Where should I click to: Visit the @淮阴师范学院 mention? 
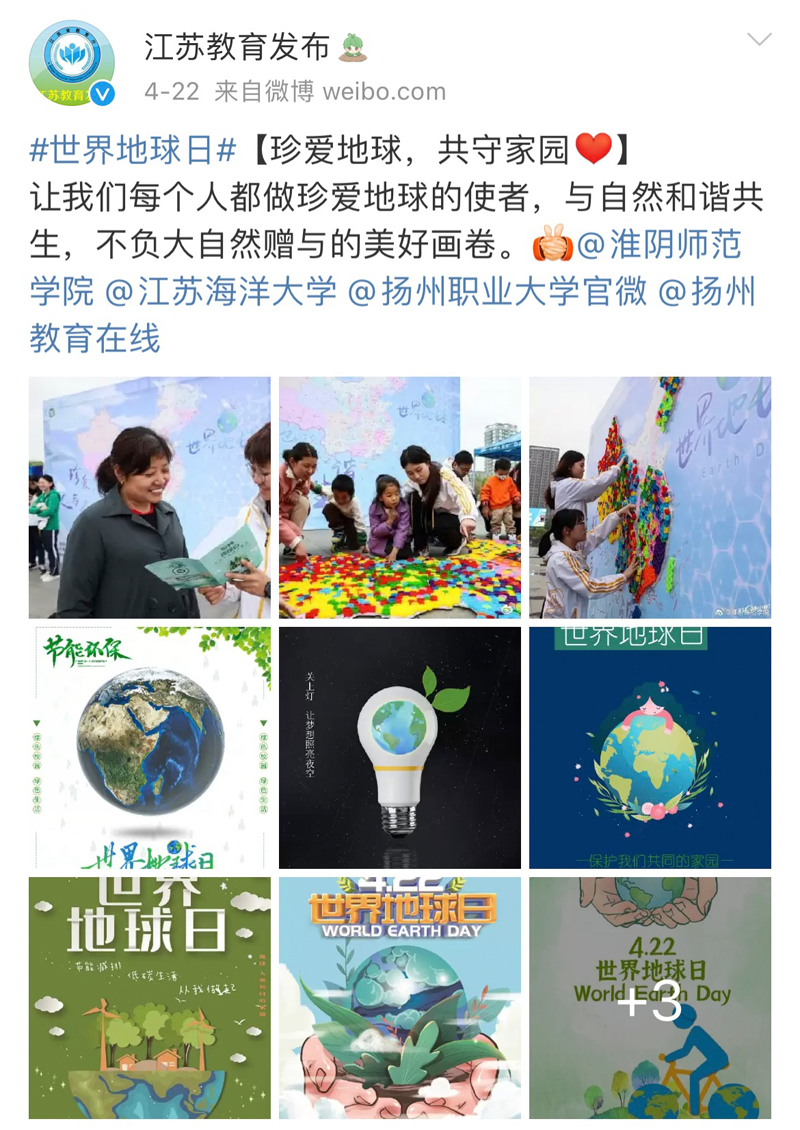pyautogui.click(x=660, y=245)
